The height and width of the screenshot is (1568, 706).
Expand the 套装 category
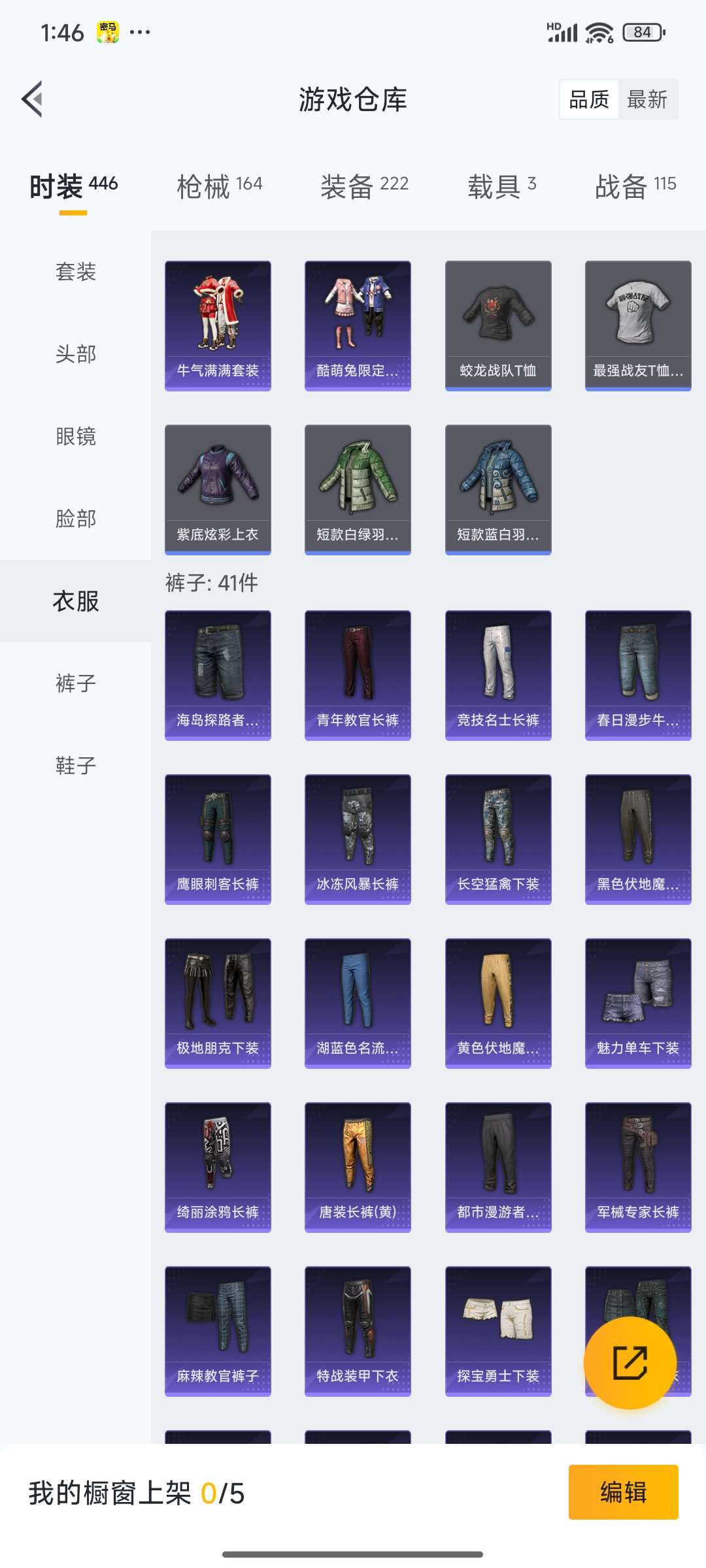(x=74, y=272)
